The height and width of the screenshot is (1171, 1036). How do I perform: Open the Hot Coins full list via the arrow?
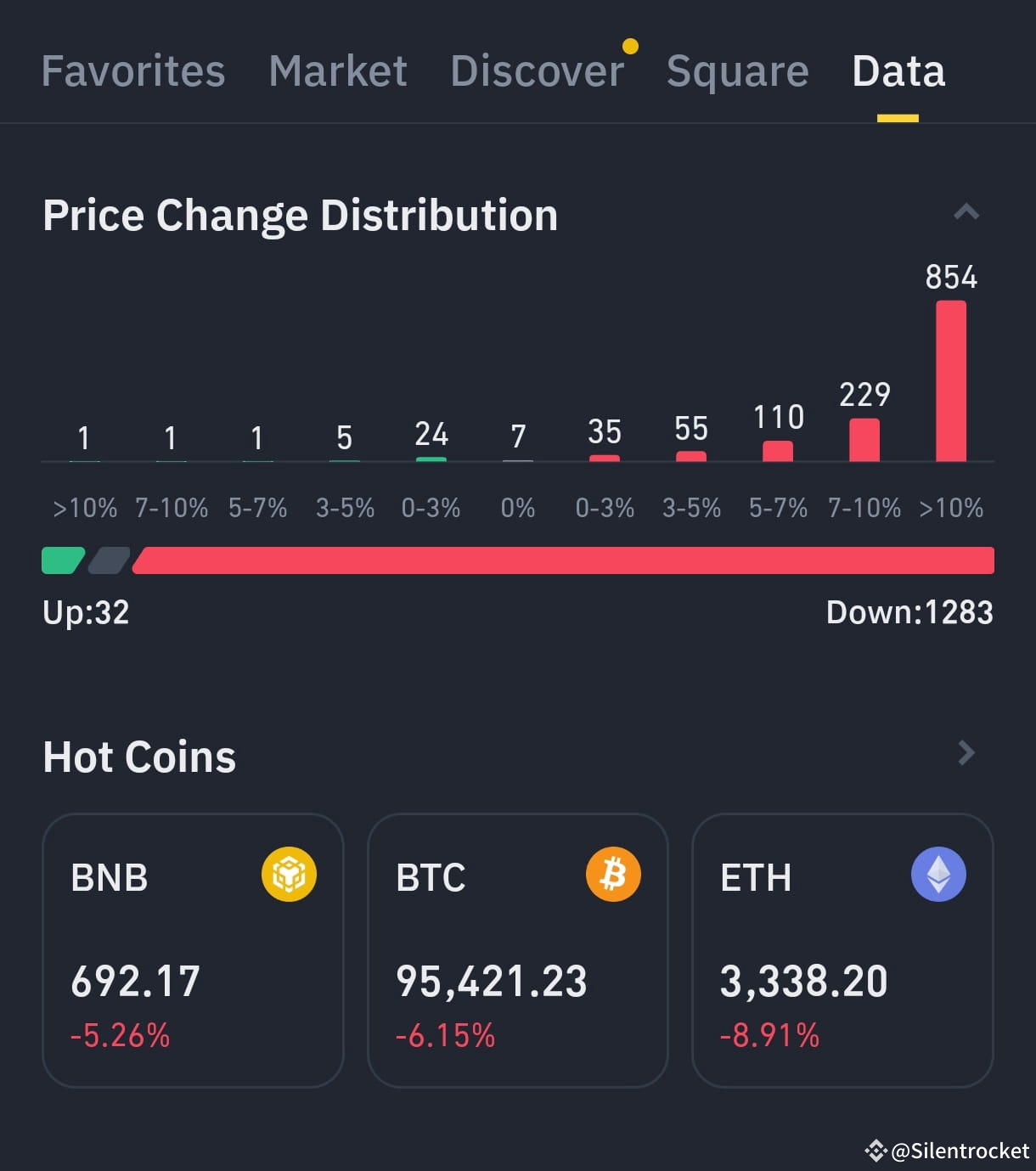(966, 753)
